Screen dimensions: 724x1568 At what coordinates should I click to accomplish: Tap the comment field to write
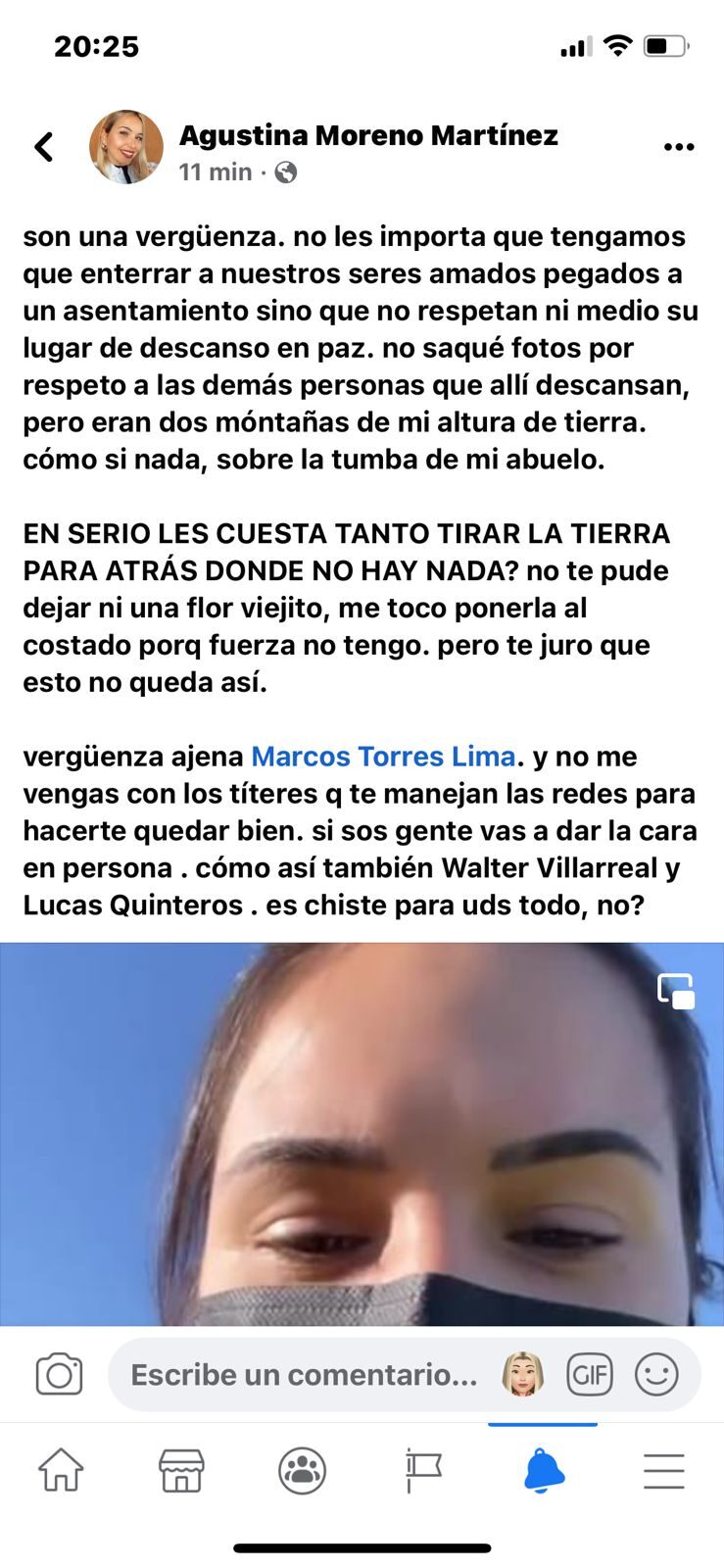click(304, 1375)
